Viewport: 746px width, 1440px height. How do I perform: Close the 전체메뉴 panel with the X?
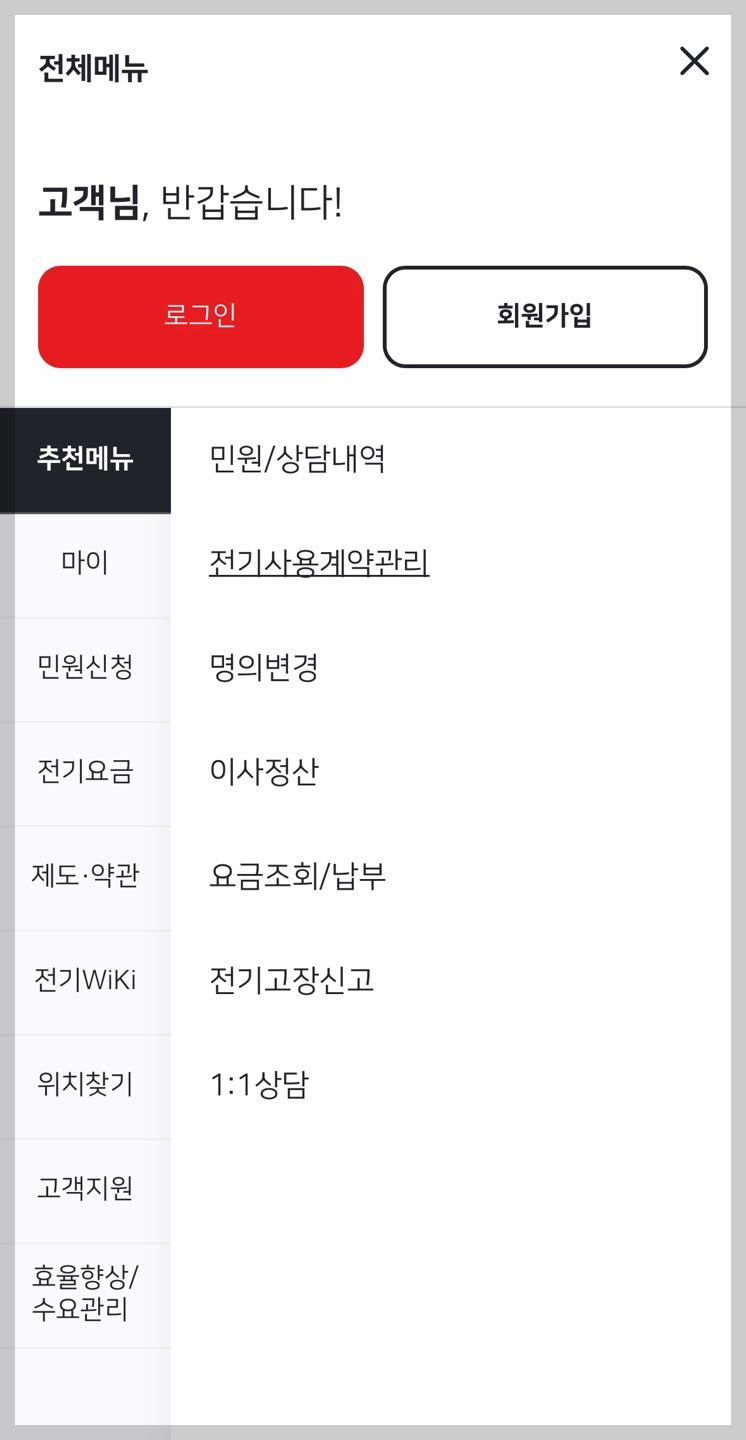click(x=694, y=62)
